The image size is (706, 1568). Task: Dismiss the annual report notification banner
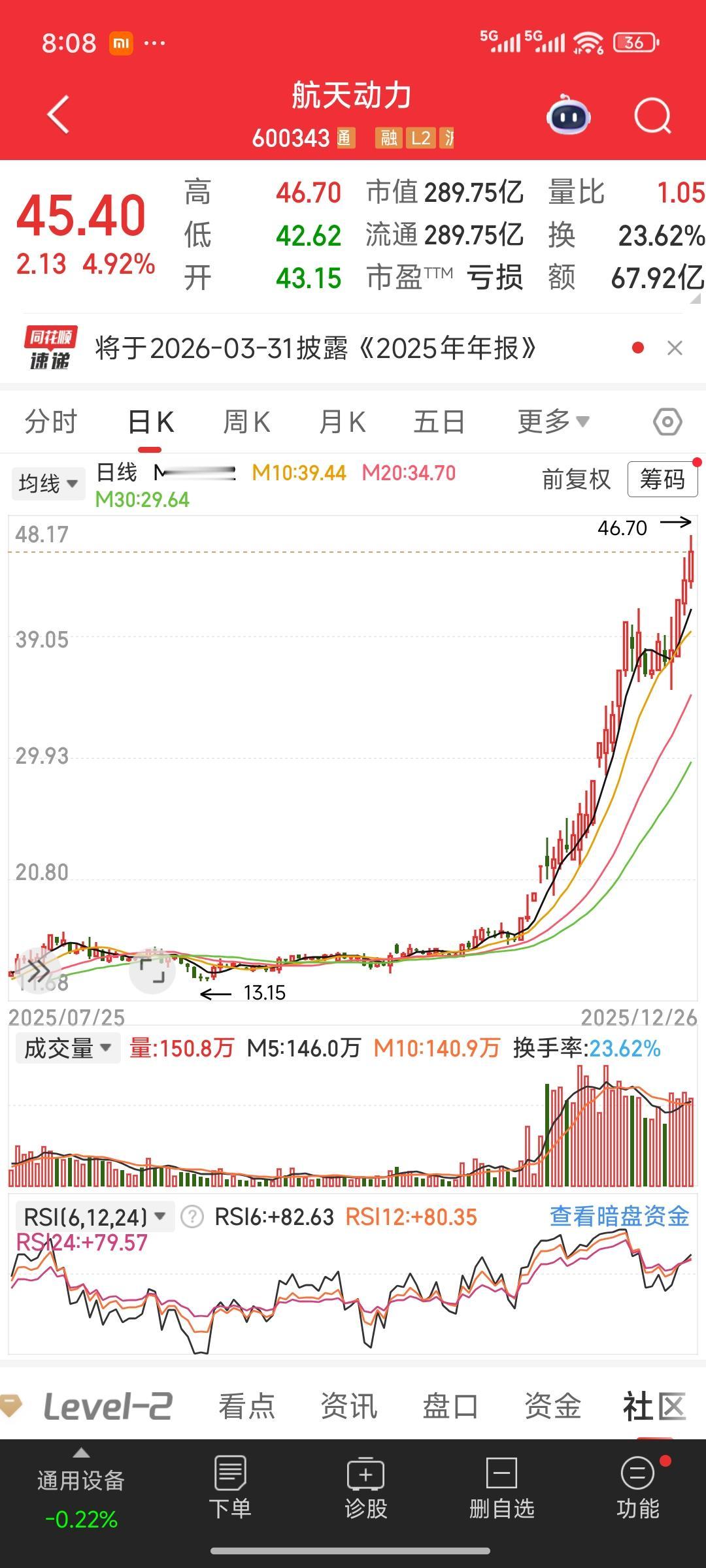(675, 348)
